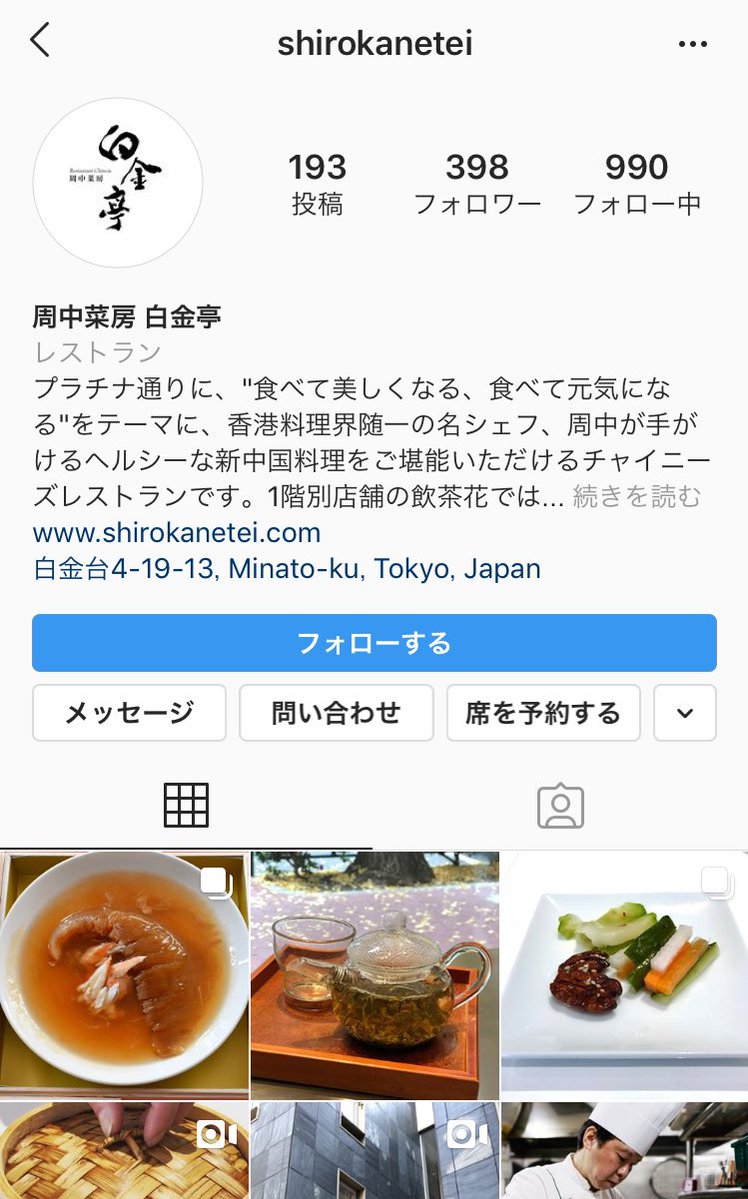
Task: Open the pickled vegetables plate post
Action: 624,974
